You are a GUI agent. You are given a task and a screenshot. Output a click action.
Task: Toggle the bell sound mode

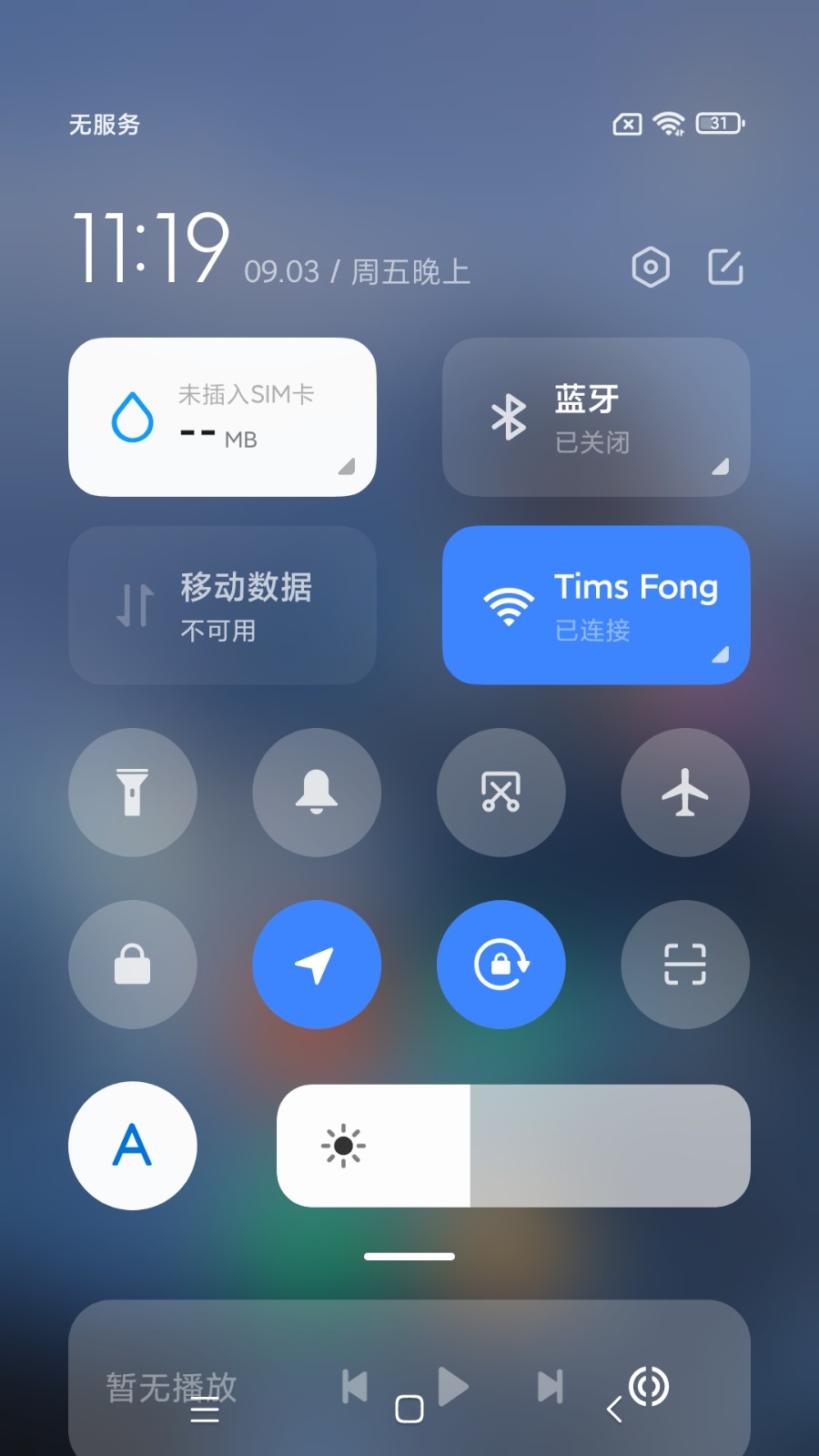pyautogui.click(x=317, y=792)
